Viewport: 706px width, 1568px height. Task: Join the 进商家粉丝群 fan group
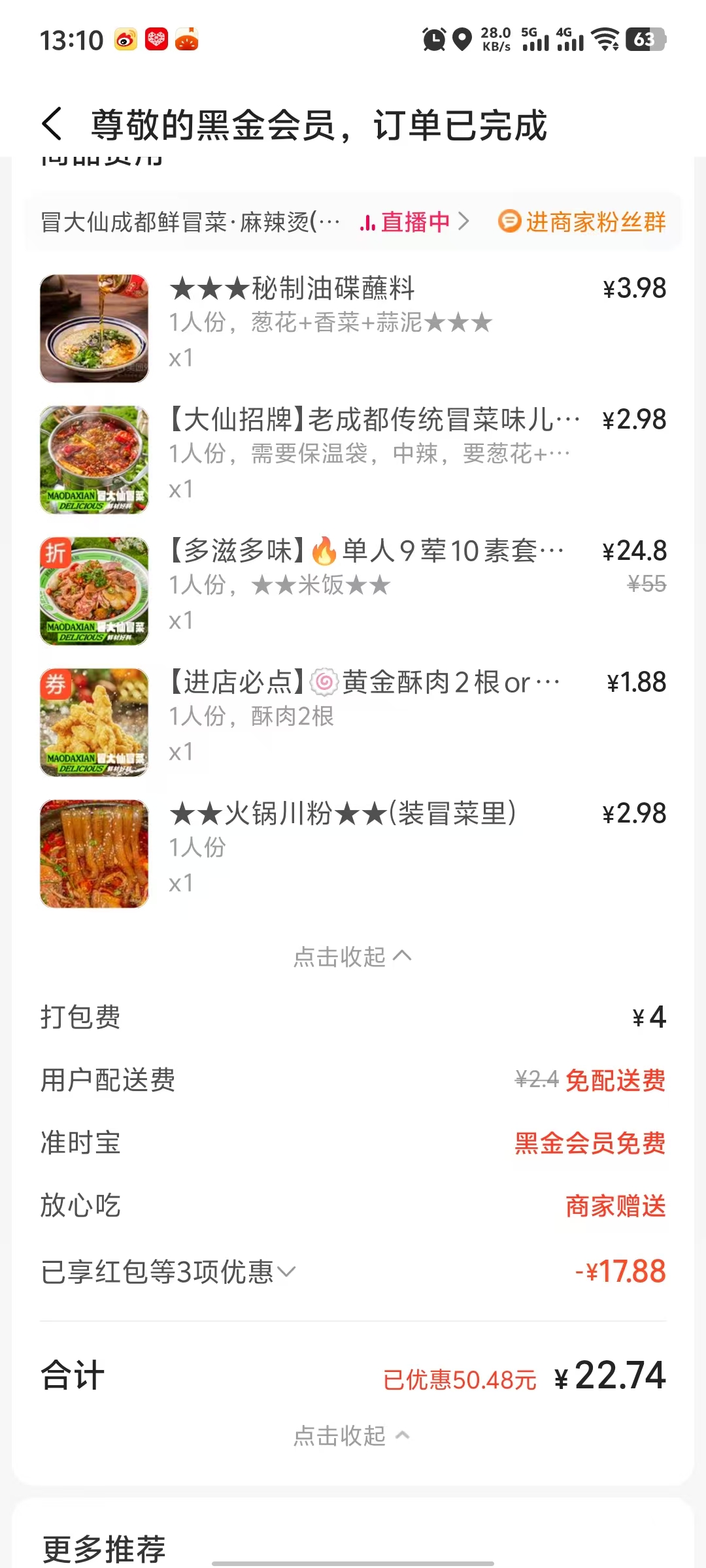pyautogui.click(x=582, y=222)
